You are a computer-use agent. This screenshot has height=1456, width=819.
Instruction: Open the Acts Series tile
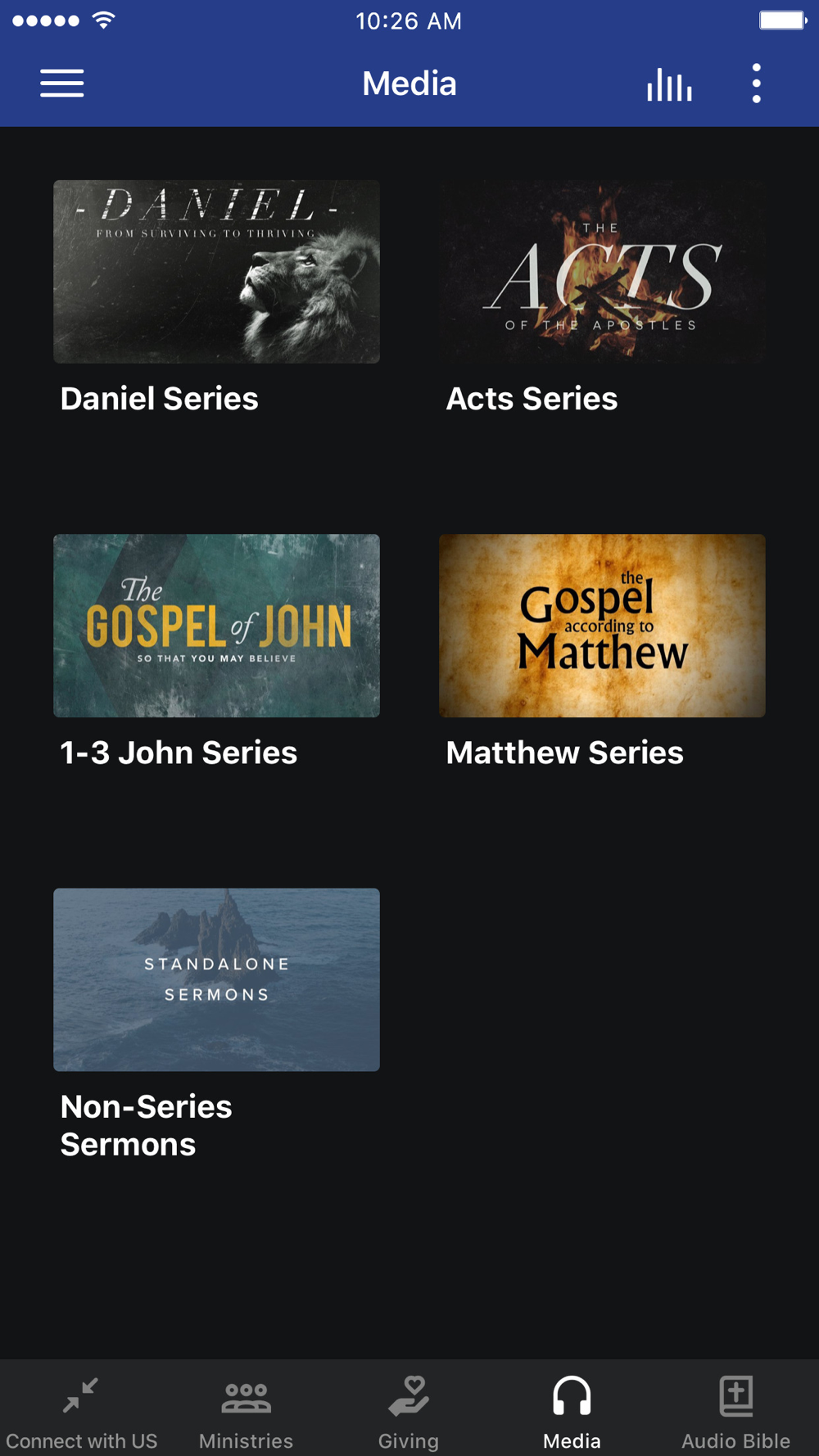point(602,272)
